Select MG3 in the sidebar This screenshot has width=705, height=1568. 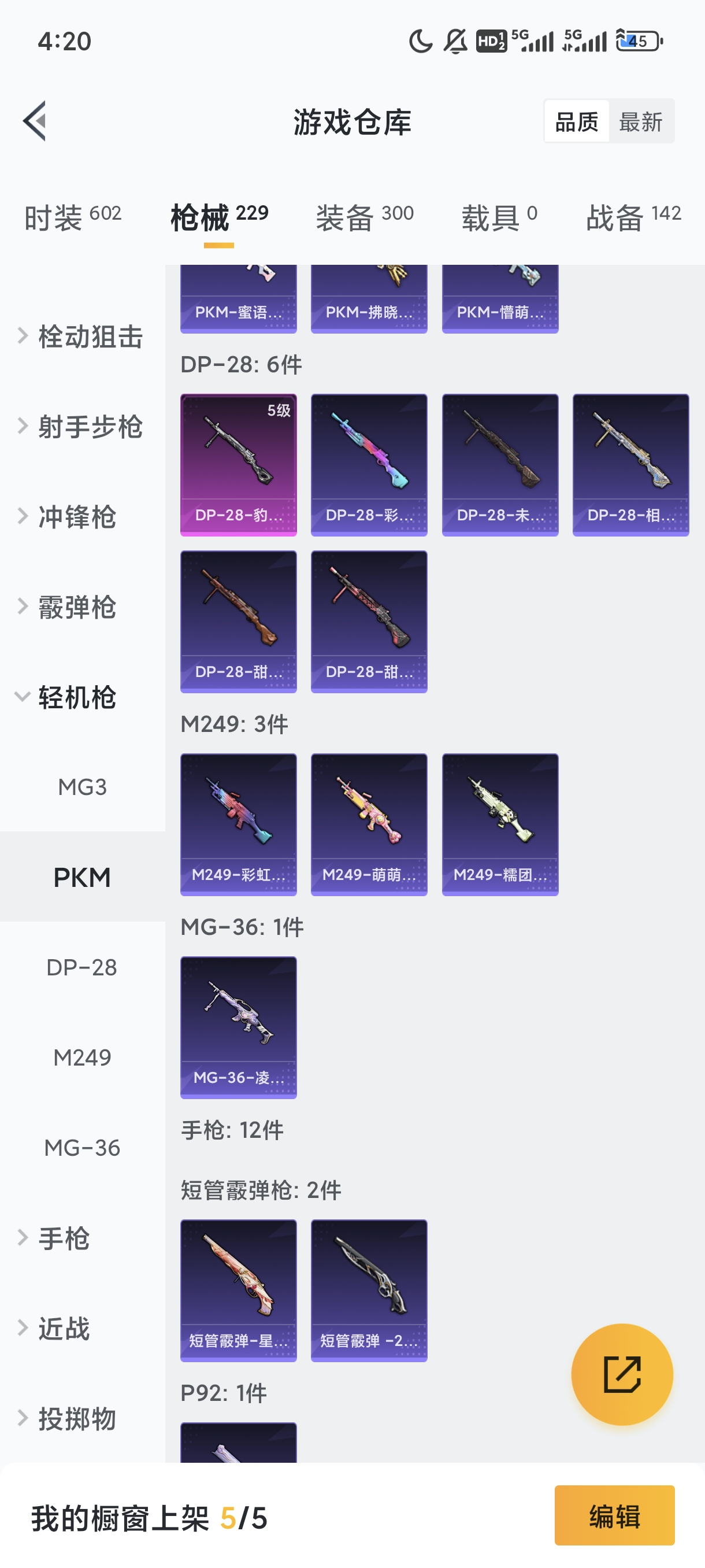[82, 787]
